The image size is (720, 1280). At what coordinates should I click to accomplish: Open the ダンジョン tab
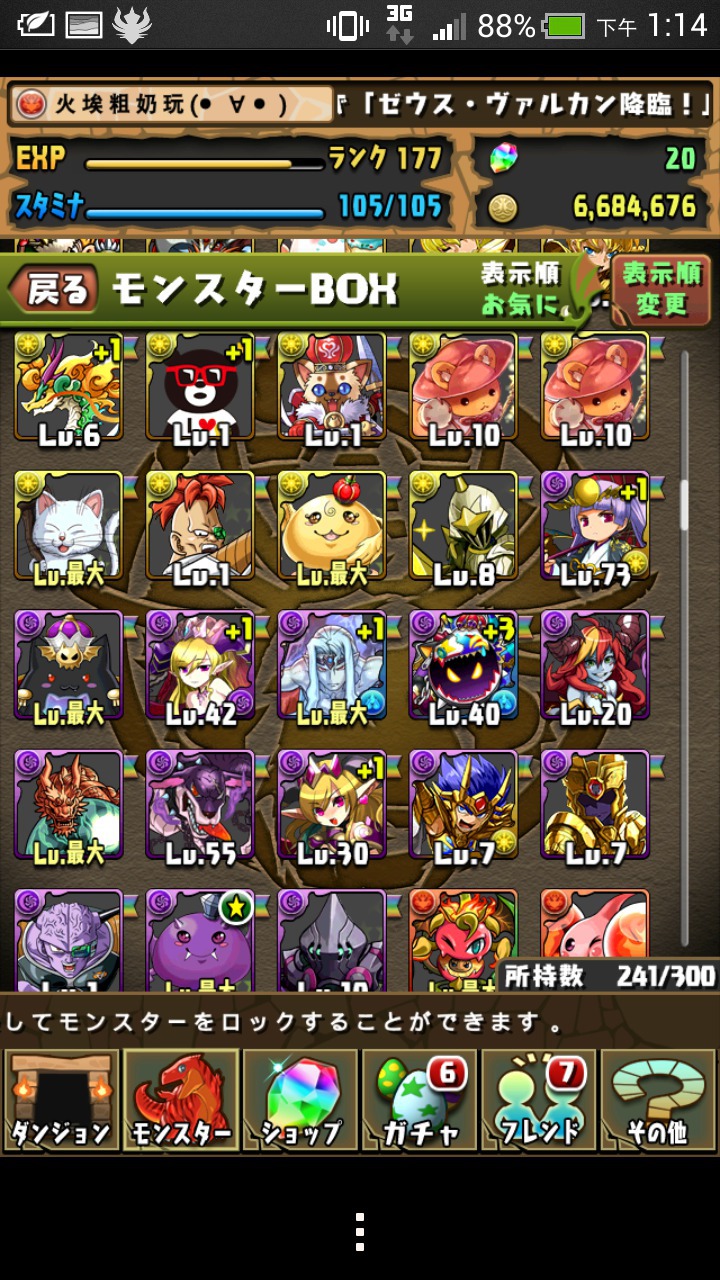pyautogui.click(x=61, y=1100)
